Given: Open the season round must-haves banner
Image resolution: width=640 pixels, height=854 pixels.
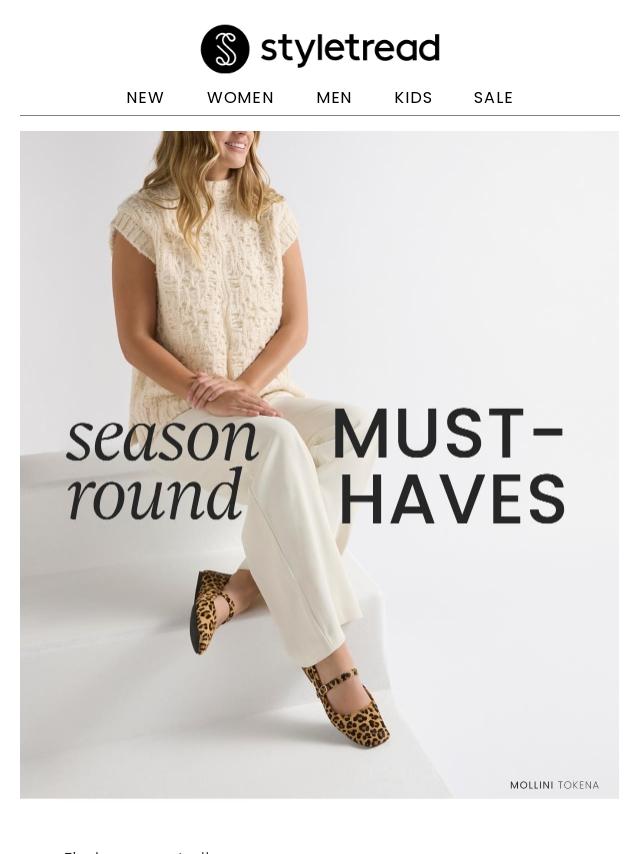Looking at the screenshot, I should point(319,464).
